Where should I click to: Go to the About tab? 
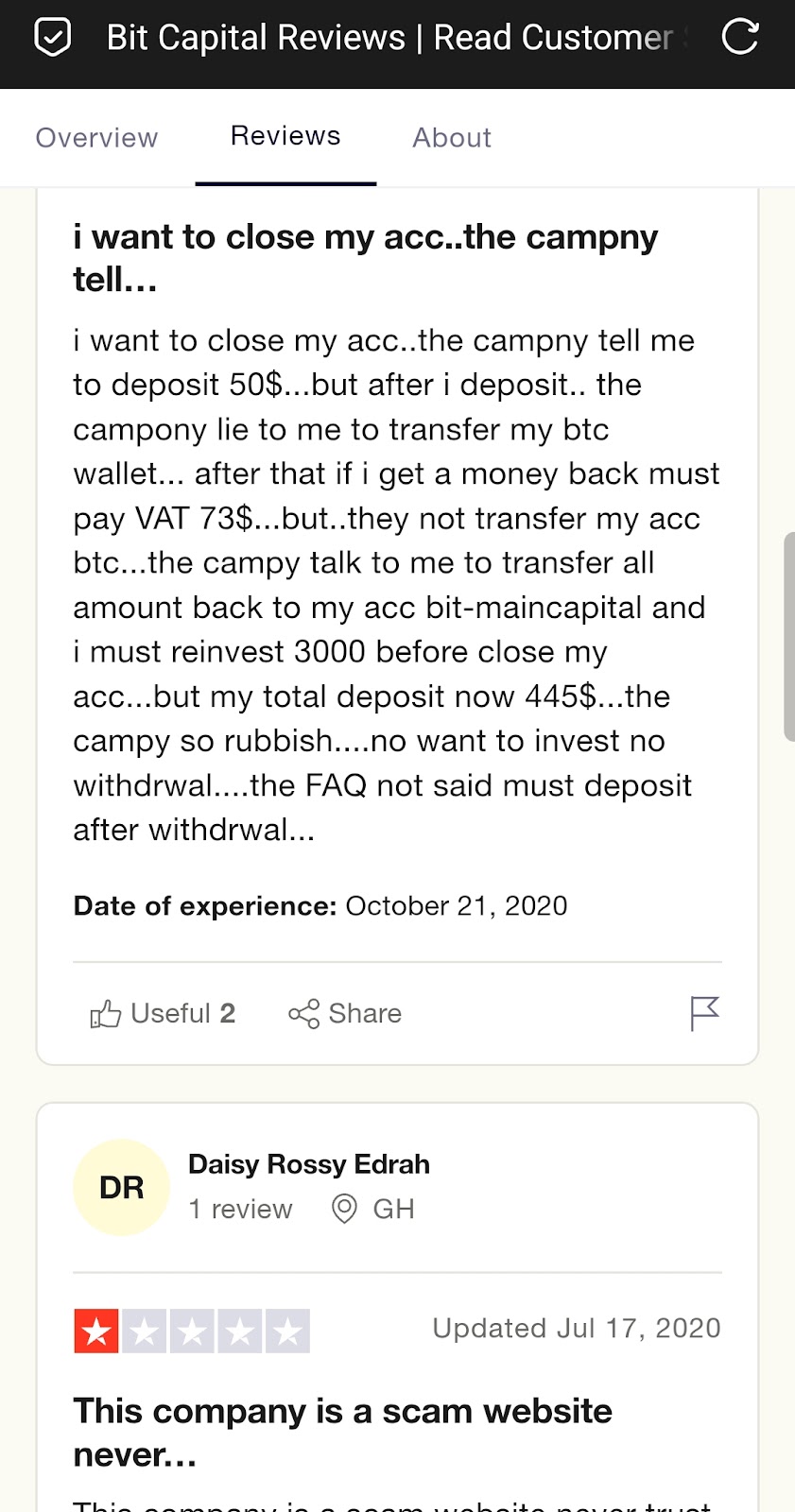click(x=452, y=138)
